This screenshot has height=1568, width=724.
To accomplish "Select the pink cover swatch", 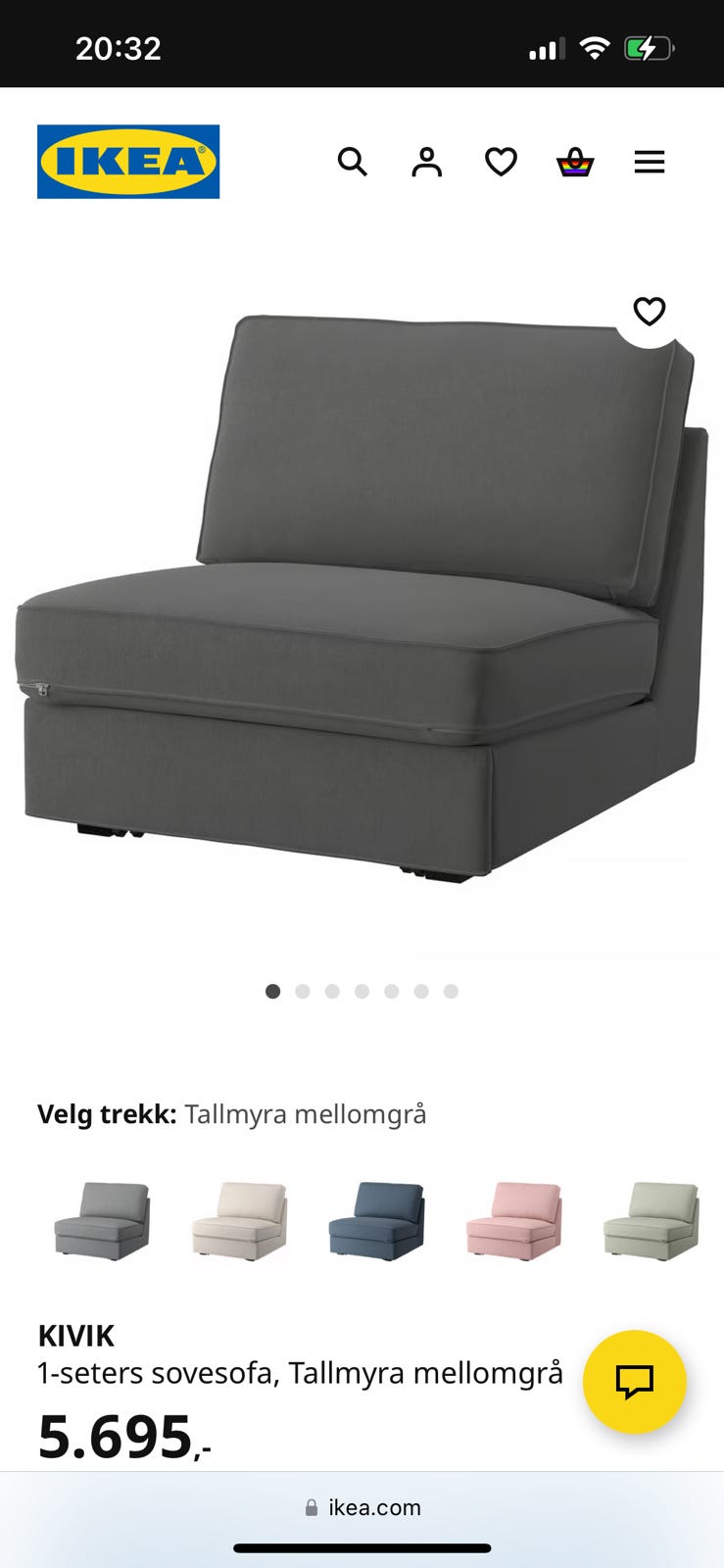I will coord(513,1220).
